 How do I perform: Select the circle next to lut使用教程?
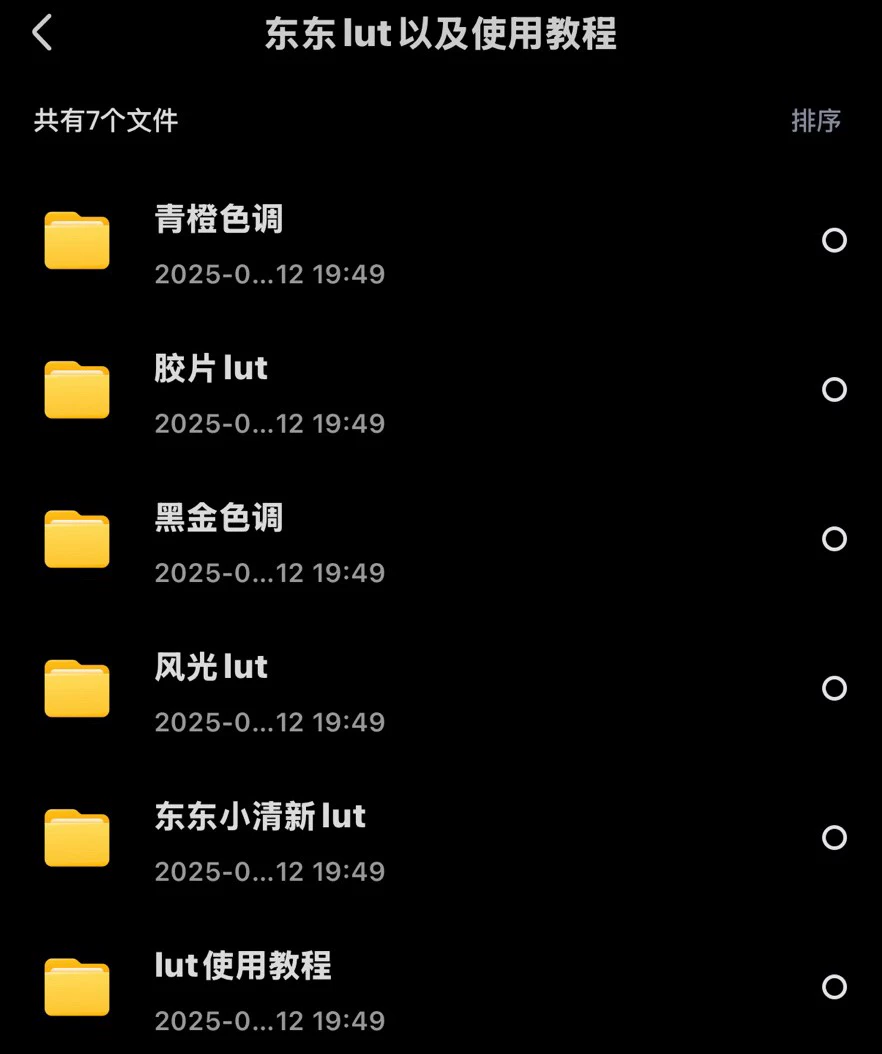(x=834, y=985)
